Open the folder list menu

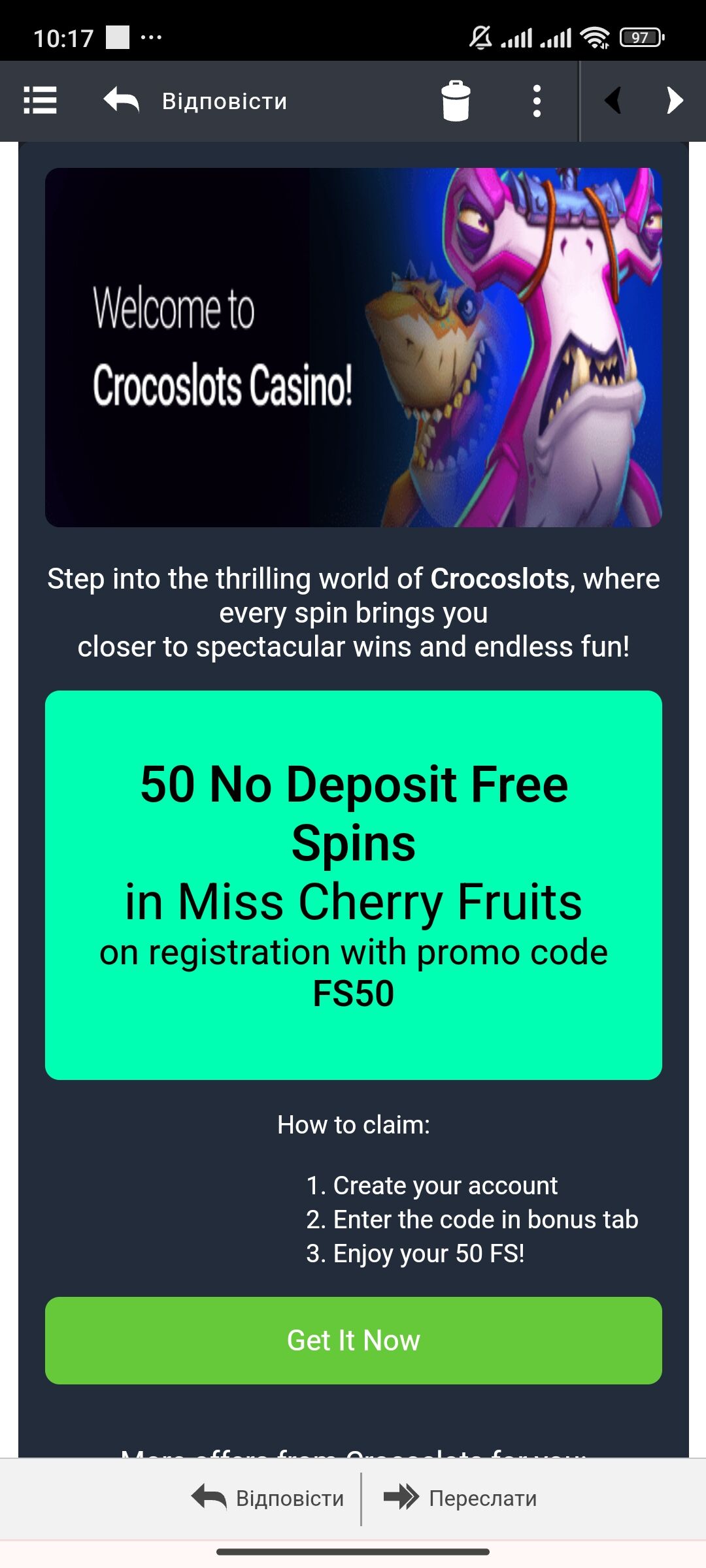pyautogui.click(x=41, y=101)
